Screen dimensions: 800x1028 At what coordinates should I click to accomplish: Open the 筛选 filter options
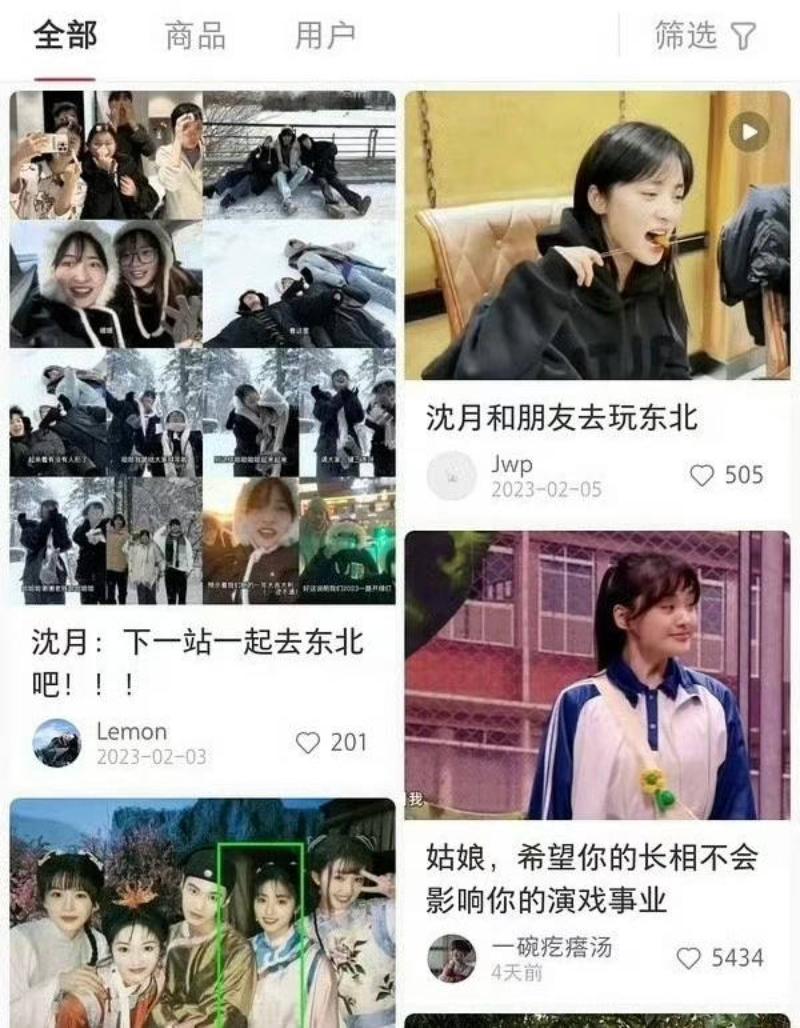point(706,37)
